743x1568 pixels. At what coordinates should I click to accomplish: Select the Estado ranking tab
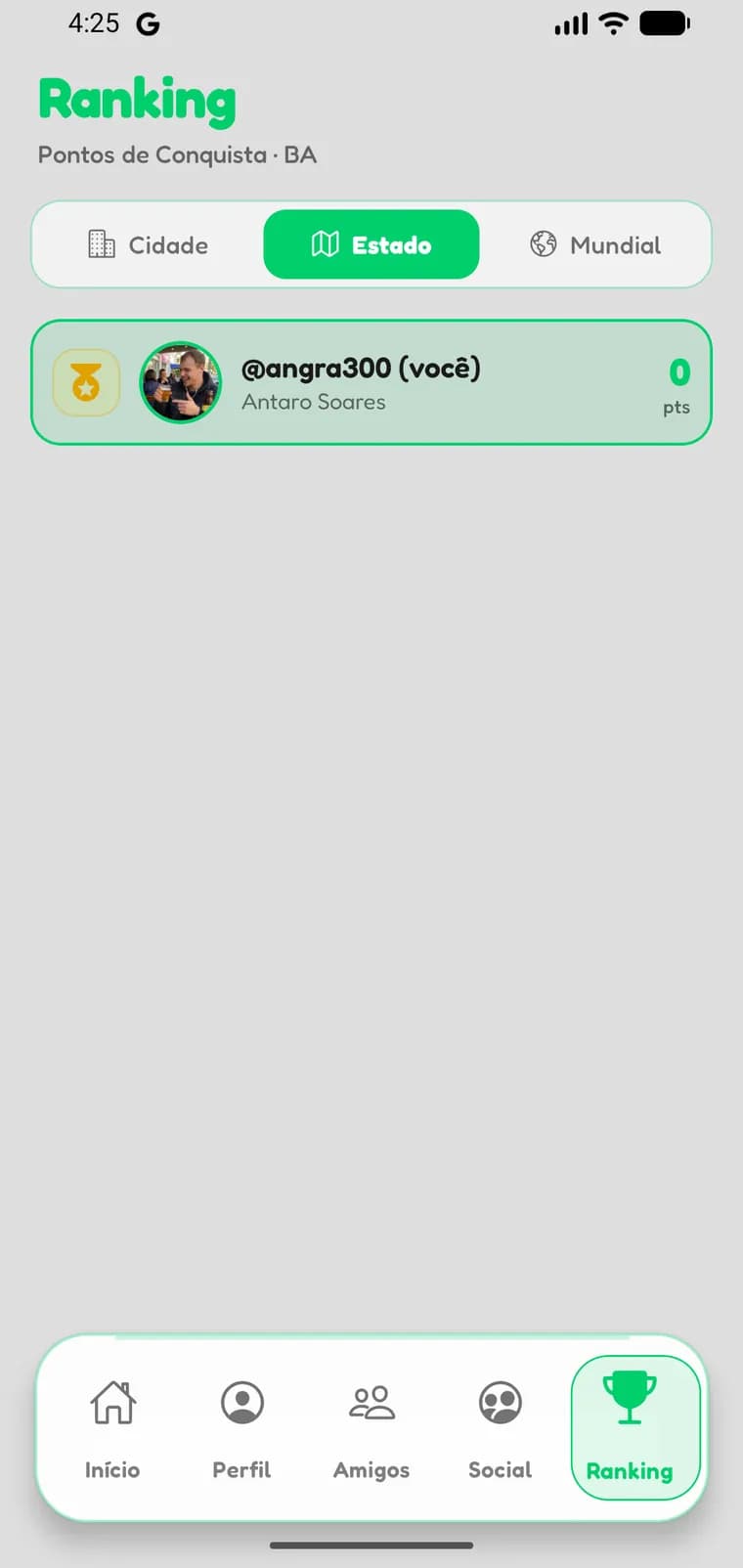pyautogui.click(x=371, y=244)
